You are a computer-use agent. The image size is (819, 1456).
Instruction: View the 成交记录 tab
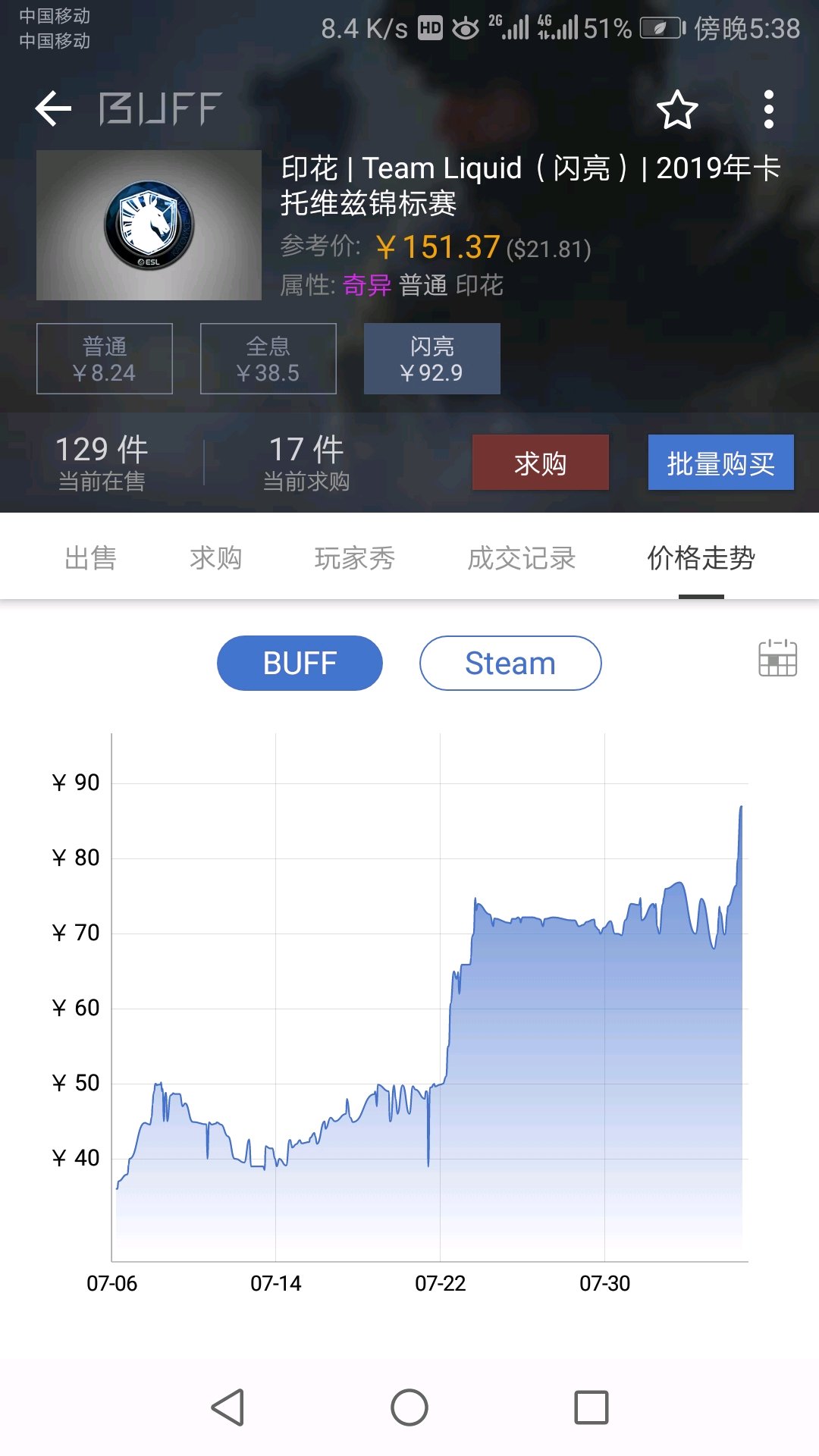(522, 558)
